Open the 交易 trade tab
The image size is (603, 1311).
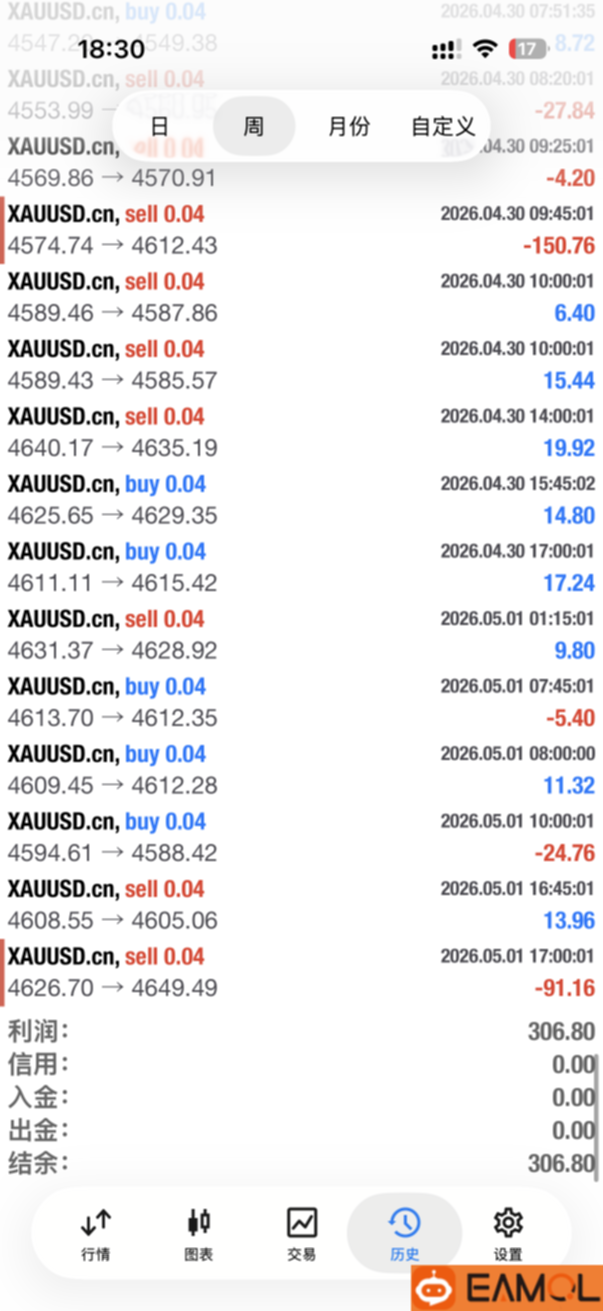[301, 1234]
